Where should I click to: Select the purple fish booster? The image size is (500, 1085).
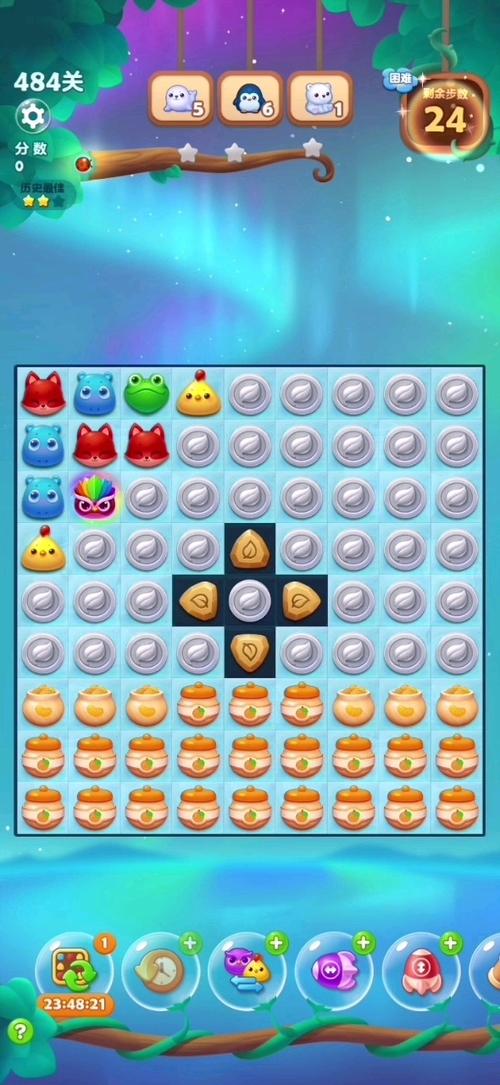pyautogui.click(x=334, y=972)
